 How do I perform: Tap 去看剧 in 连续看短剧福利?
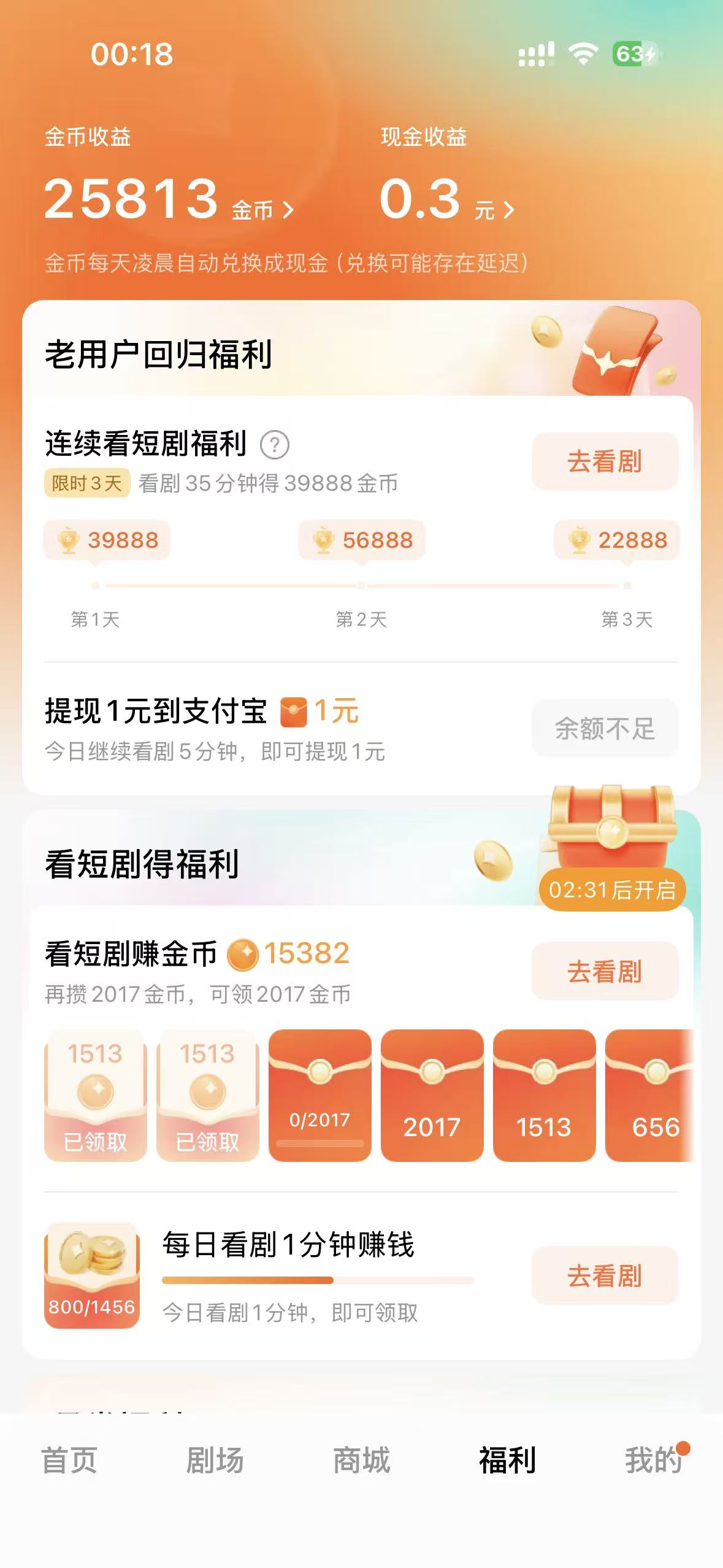[x=605, y=461]
